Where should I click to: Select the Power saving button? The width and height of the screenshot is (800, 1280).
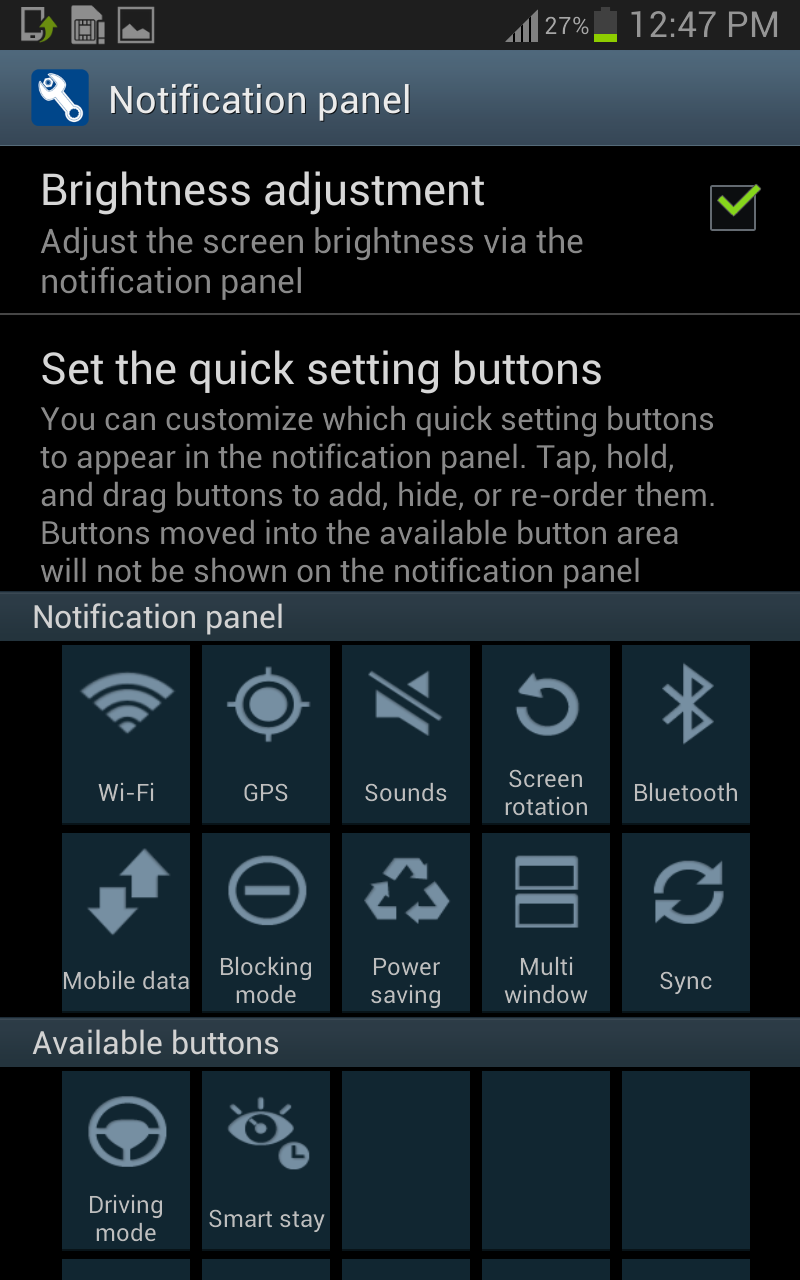point(406,922)
